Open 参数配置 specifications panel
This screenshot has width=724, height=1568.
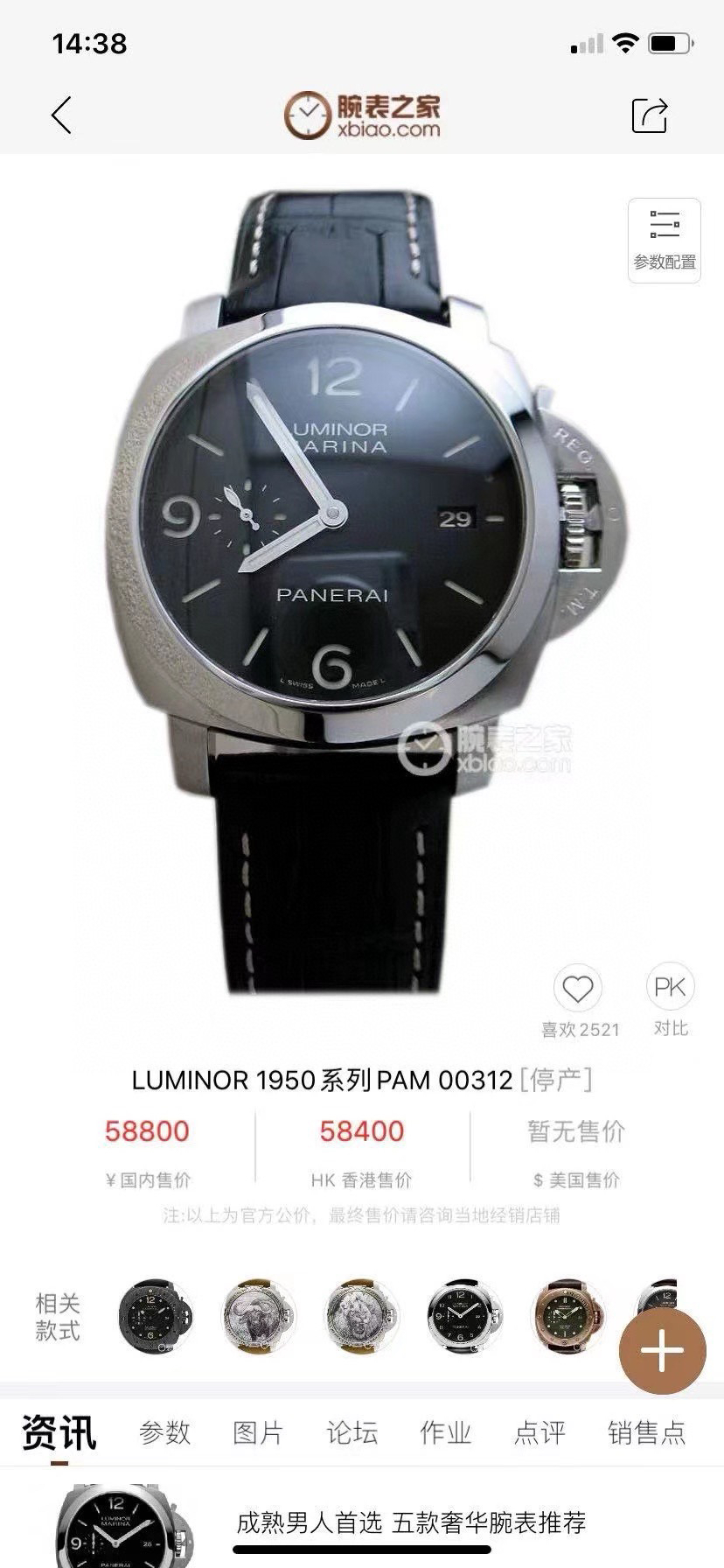[x=665, y=240]
